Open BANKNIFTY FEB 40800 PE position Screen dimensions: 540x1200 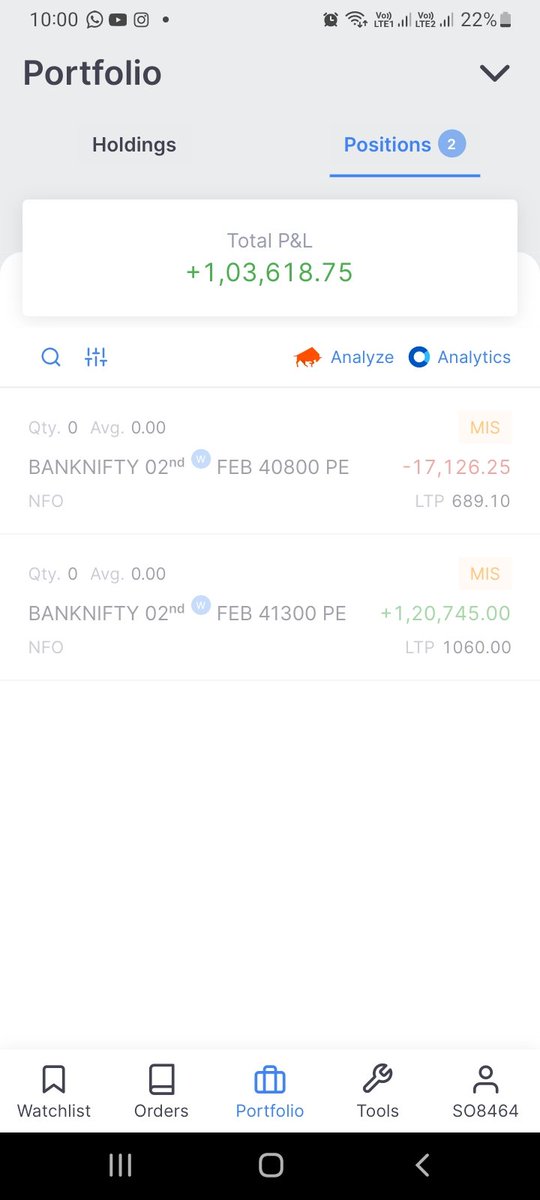(x=270, y=463)
